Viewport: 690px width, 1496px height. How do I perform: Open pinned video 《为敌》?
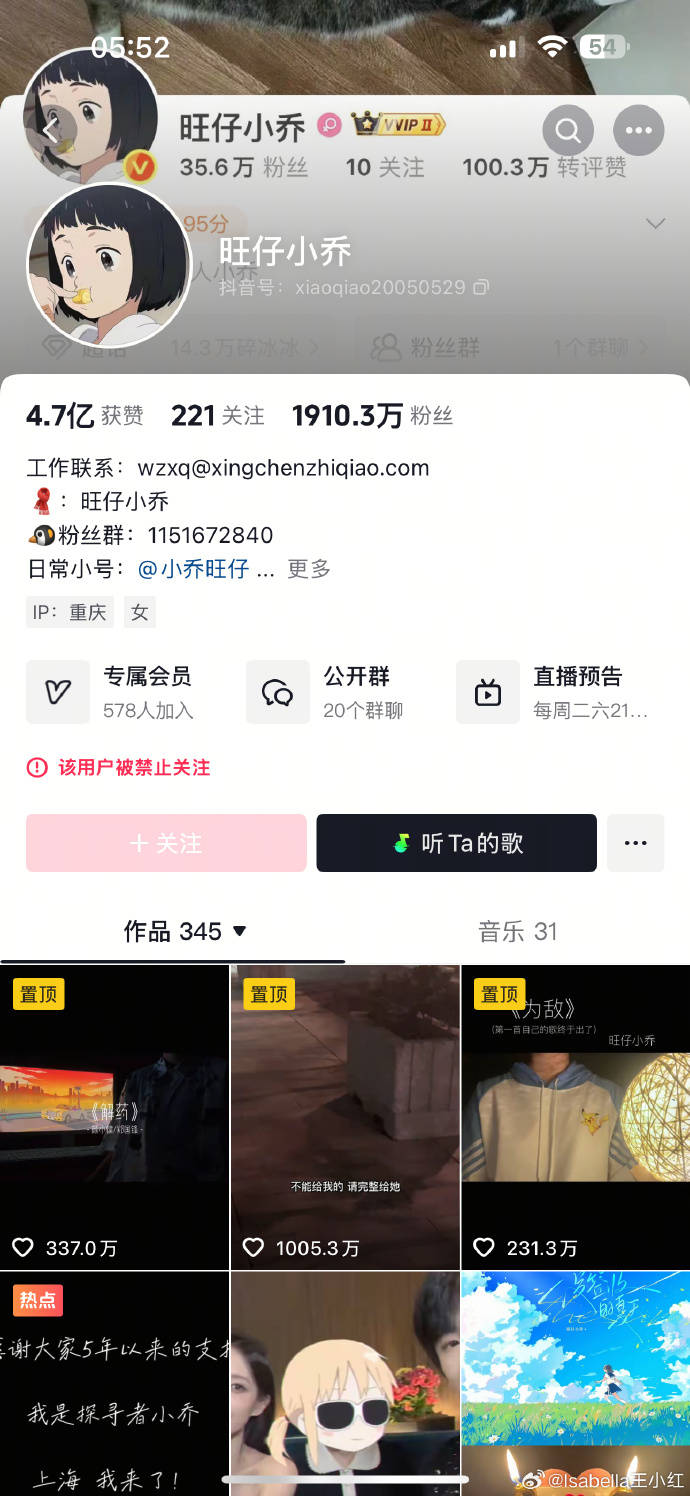(x=575, y=1116)
